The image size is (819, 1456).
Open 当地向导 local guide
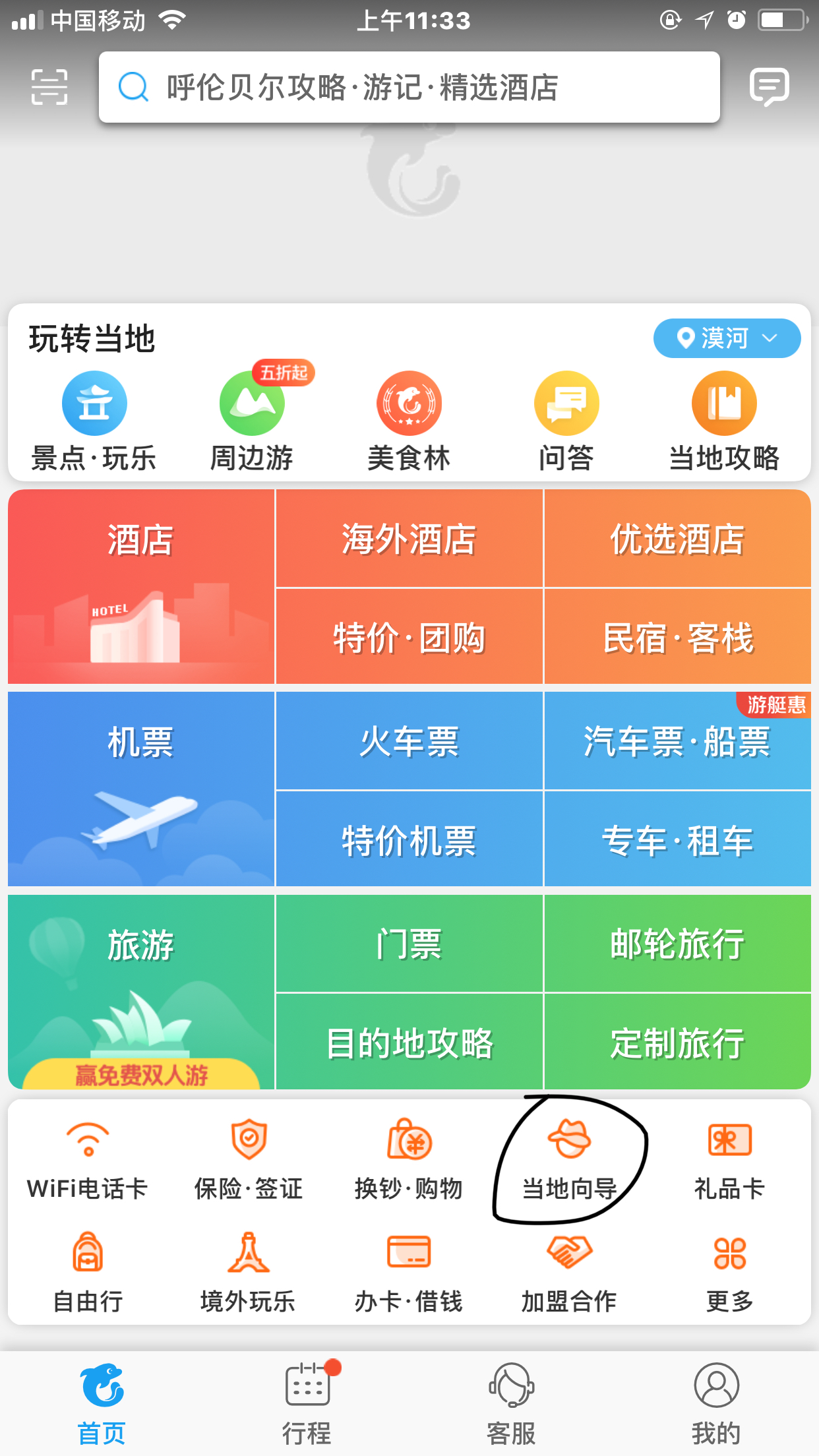coord(570,1161)
